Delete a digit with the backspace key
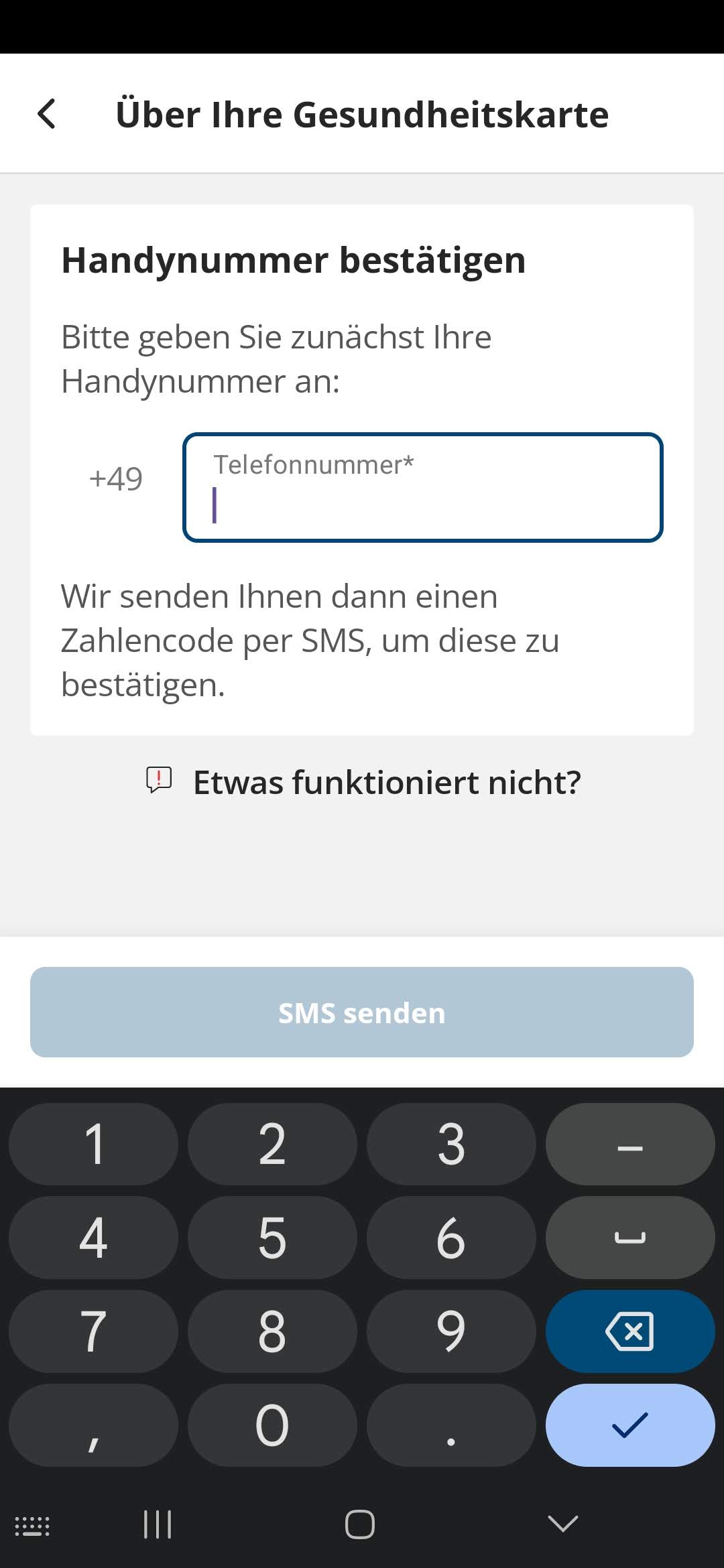The image size is (724, 1568). point(629,1331)
